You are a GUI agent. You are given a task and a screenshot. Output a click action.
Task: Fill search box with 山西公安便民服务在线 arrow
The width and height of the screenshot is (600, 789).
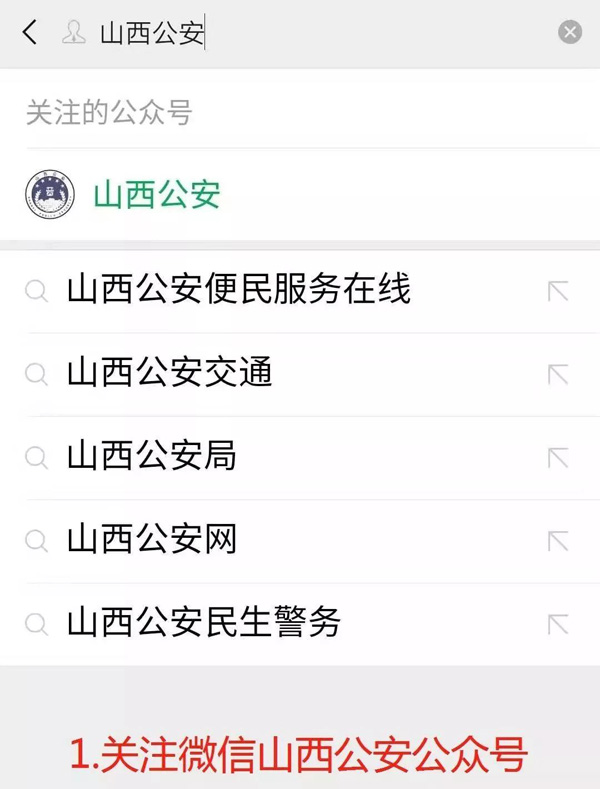click(x=558, y=291)
